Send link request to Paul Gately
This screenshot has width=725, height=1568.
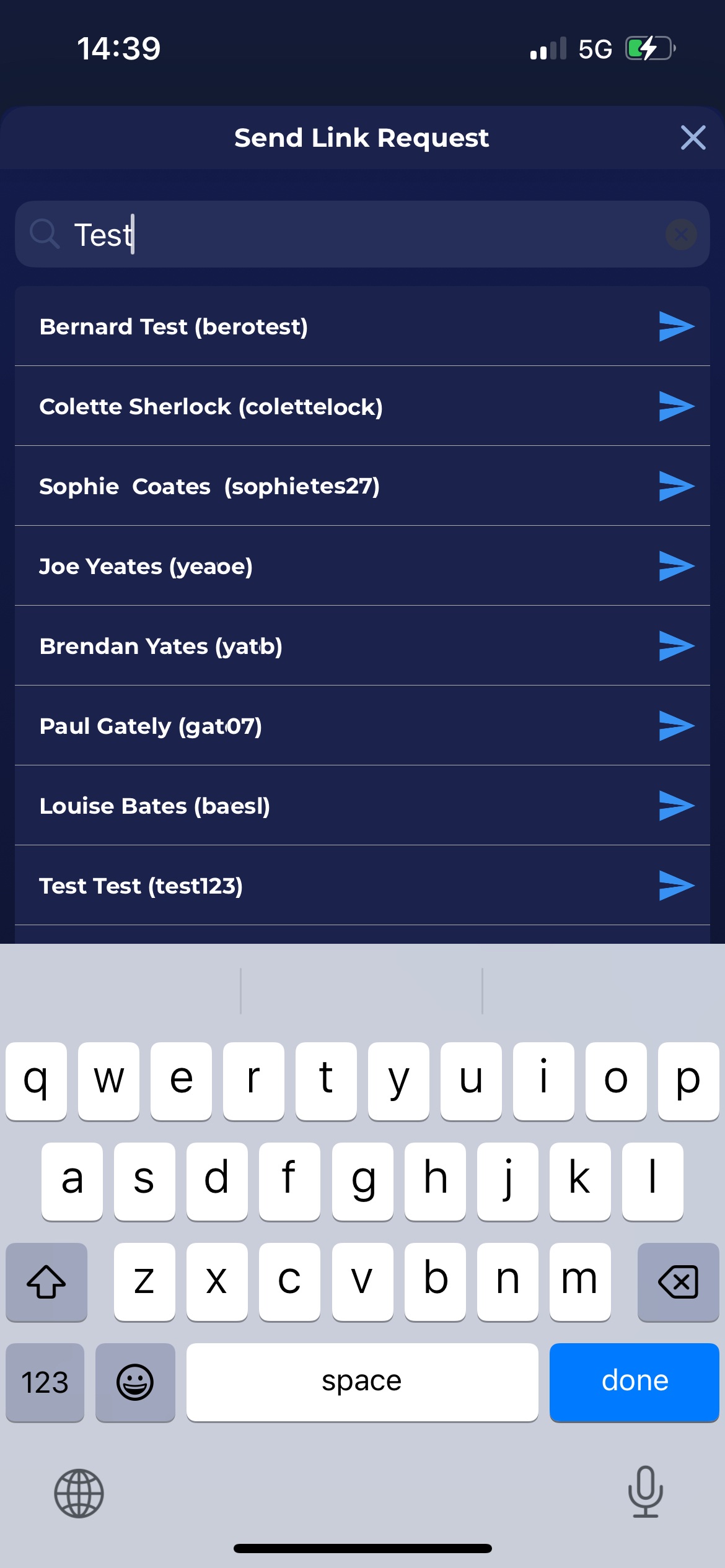point(676,726)
